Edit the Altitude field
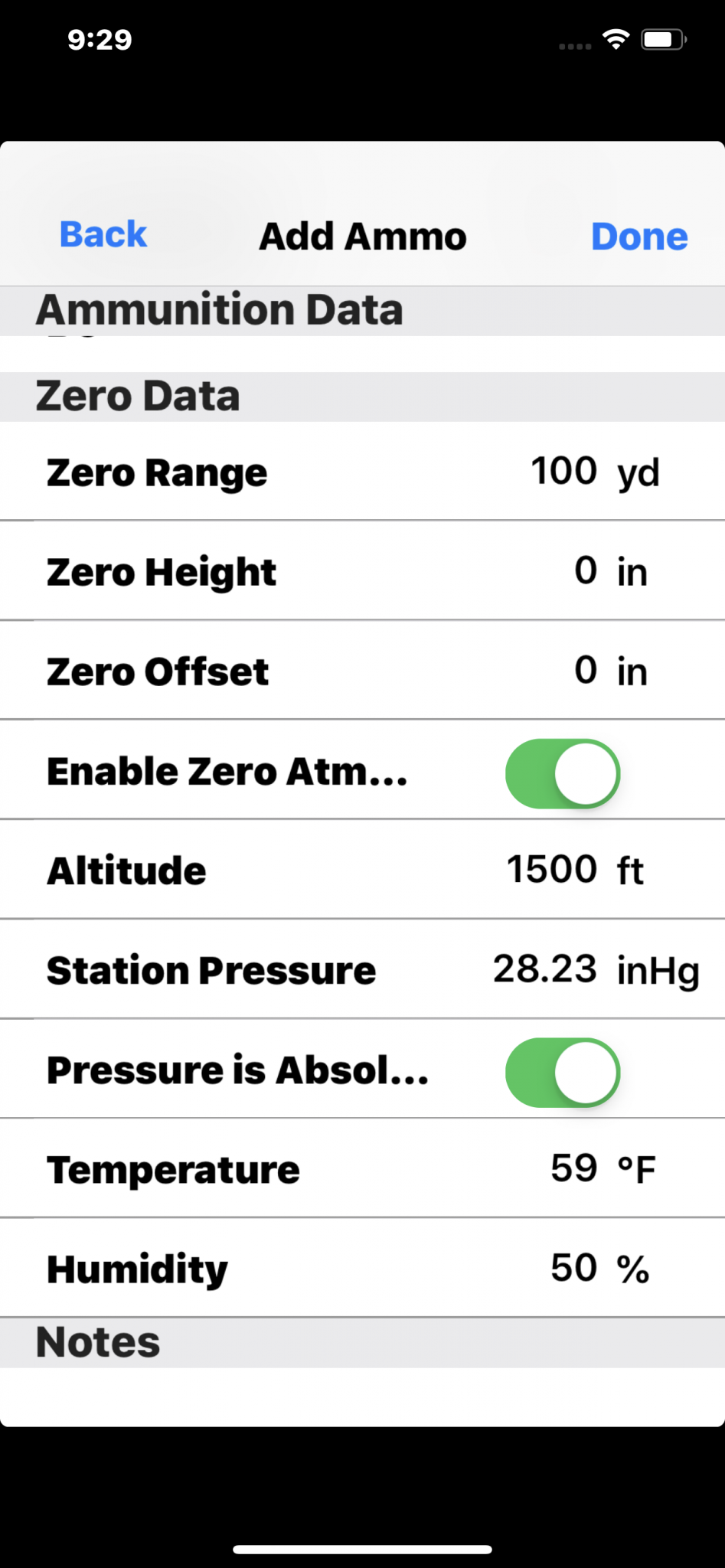 [551, 870]
